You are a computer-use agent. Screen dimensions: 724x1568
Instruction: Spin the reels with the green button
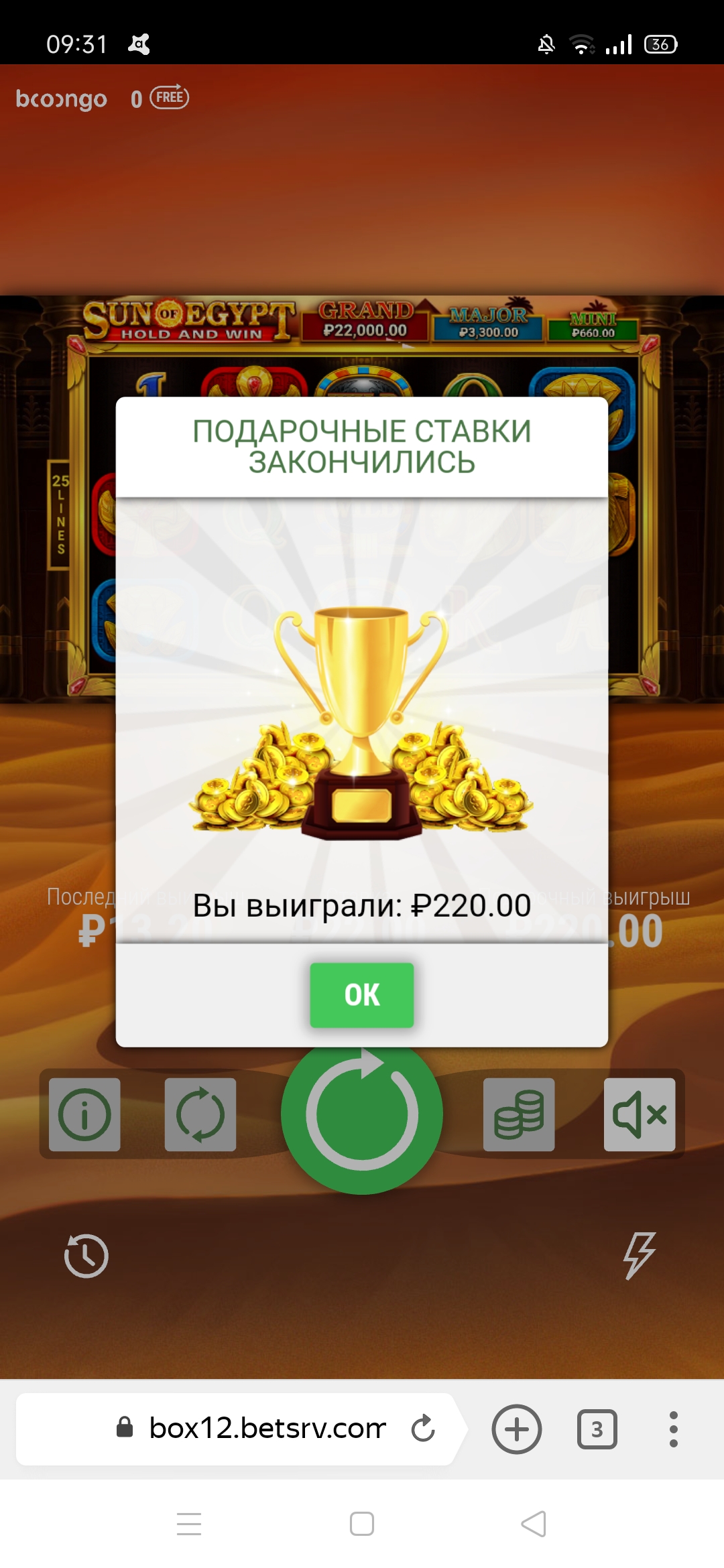pos(361,1126)
